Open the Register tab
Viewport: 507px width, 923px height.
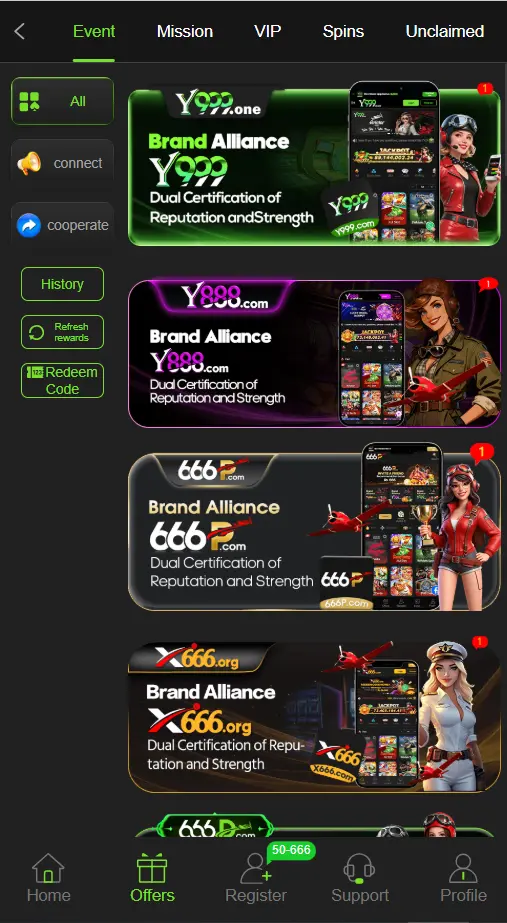click(x=256, y=878)
